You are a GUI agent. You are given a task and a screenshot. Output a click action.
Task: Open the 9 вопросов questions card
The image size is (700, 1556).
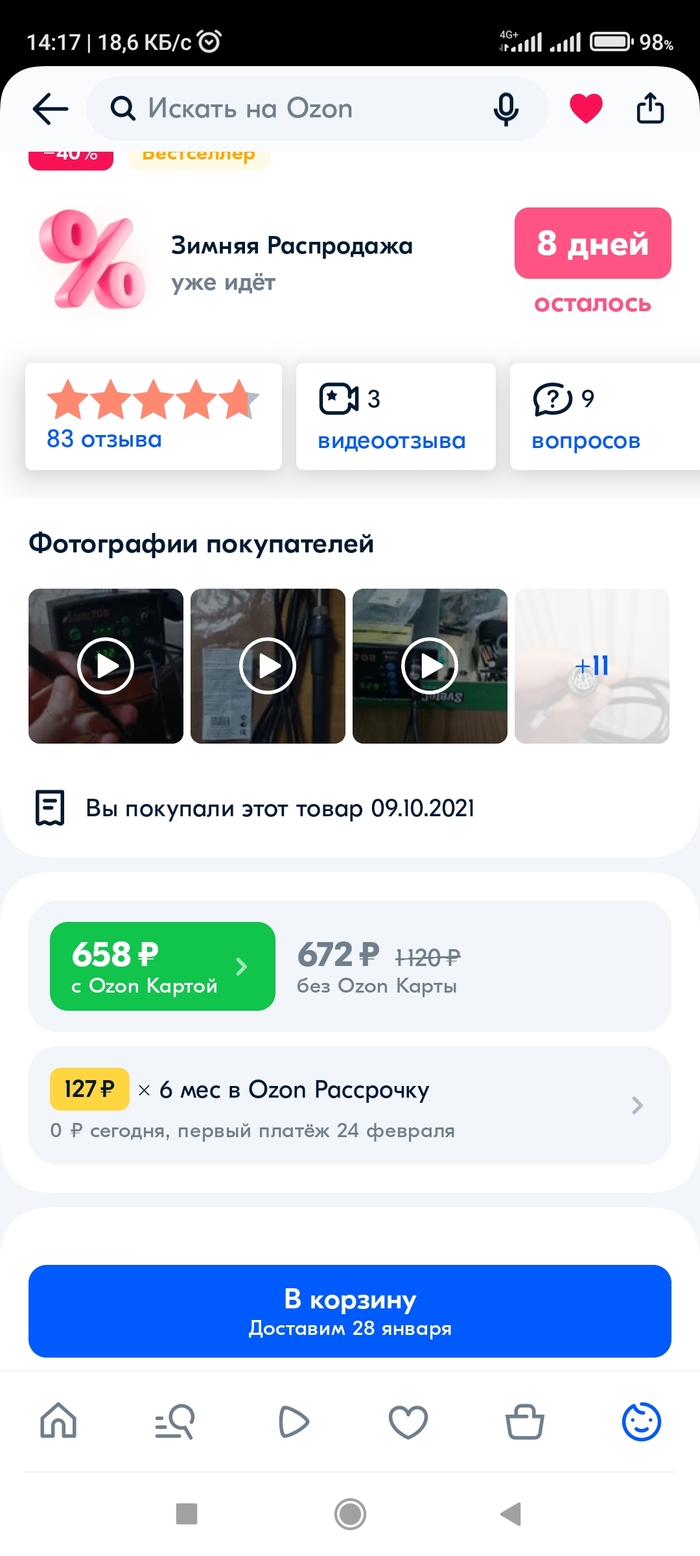click(600, 416)
